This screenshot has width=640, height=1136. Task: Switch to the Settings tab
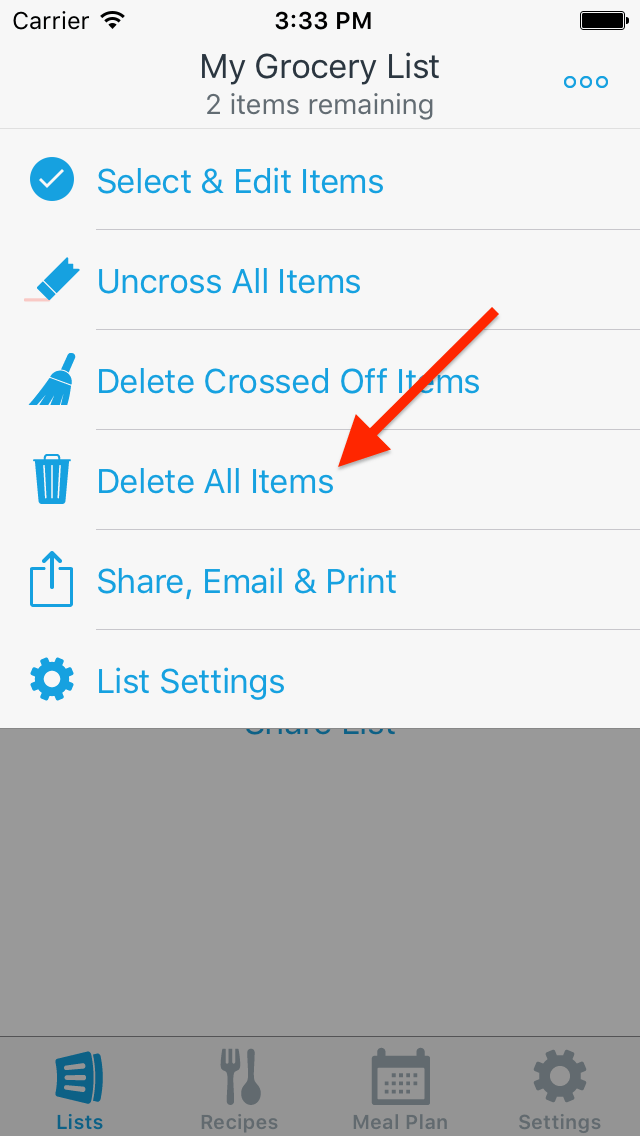559,1090
